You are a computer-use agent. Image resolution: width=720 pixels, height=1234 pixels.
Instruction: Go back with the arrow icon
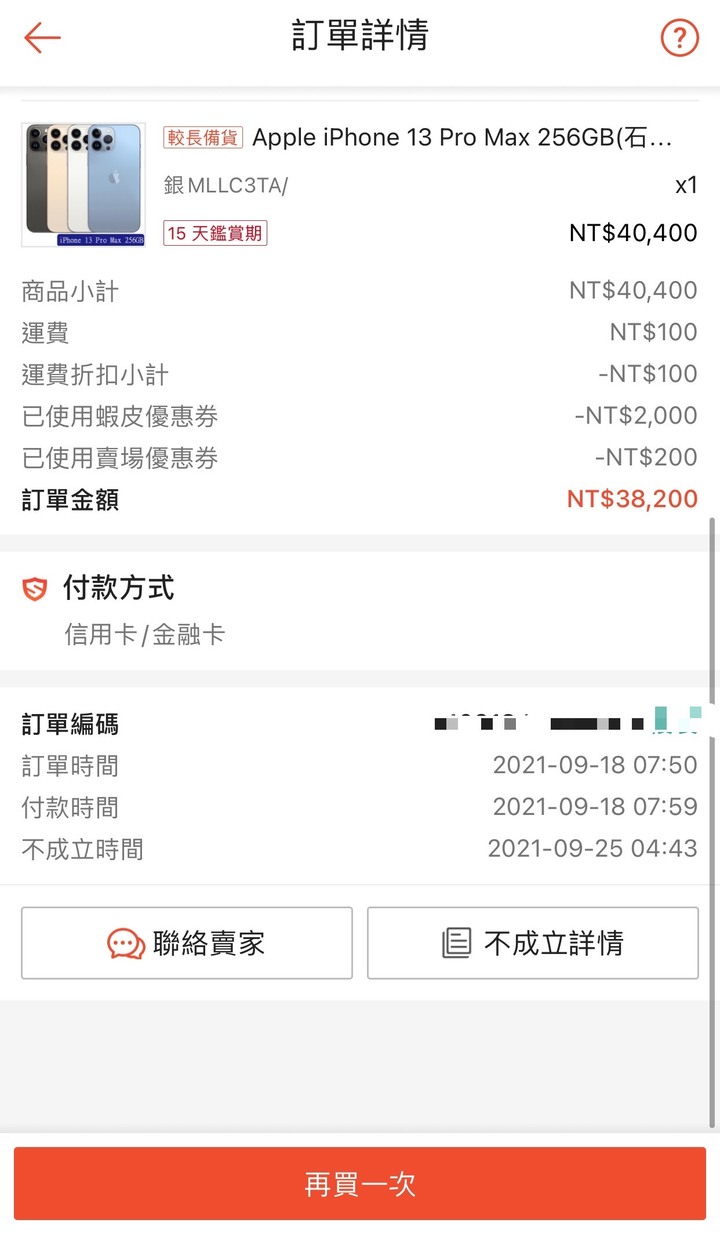point(43,38)
